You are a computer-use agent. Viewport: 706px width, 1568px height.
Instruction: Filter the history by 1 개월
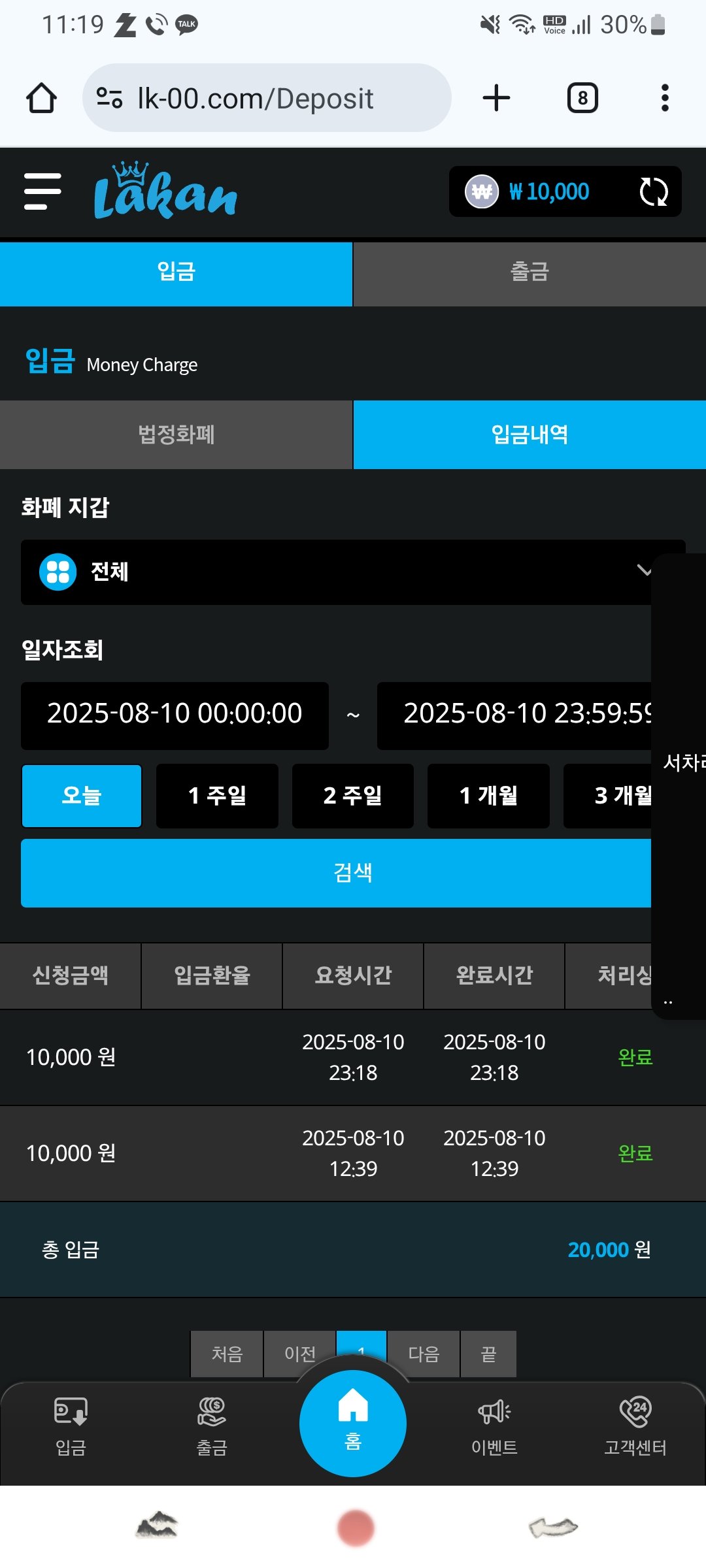pos(488,796)
